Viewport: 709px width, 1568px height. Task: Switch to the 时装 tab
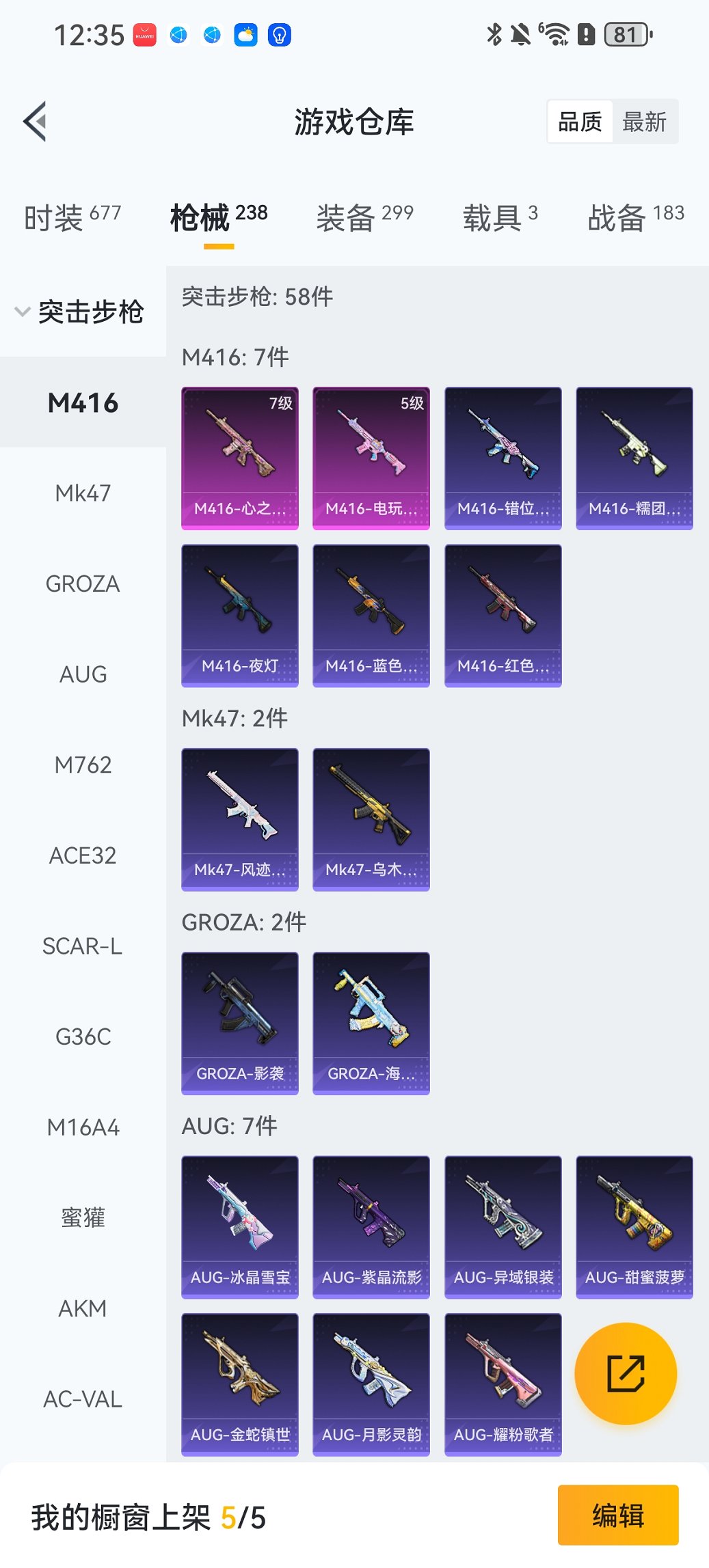pos(72,217)
